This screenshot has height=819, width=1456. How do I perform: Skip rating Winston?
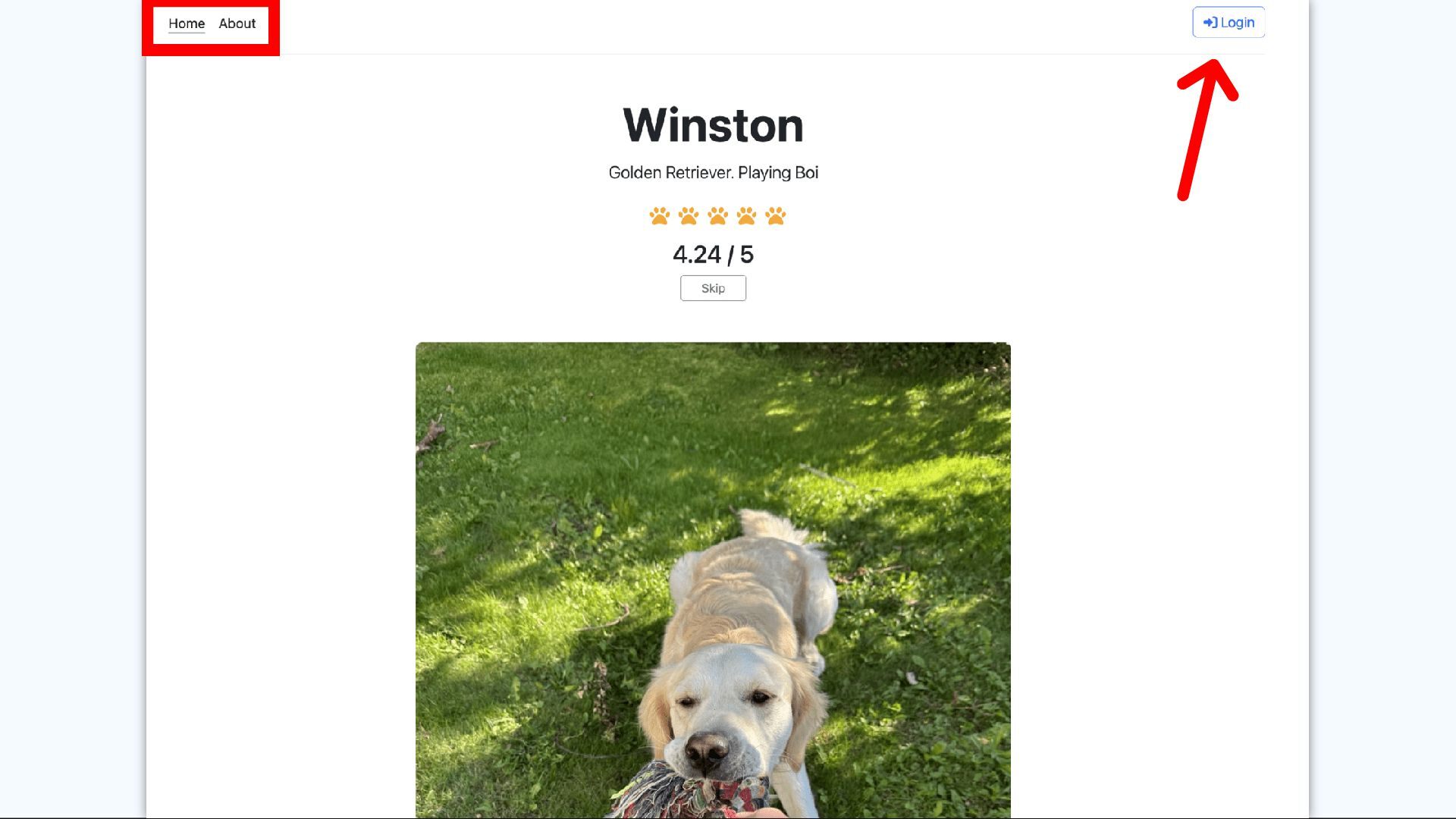[713, 288]
